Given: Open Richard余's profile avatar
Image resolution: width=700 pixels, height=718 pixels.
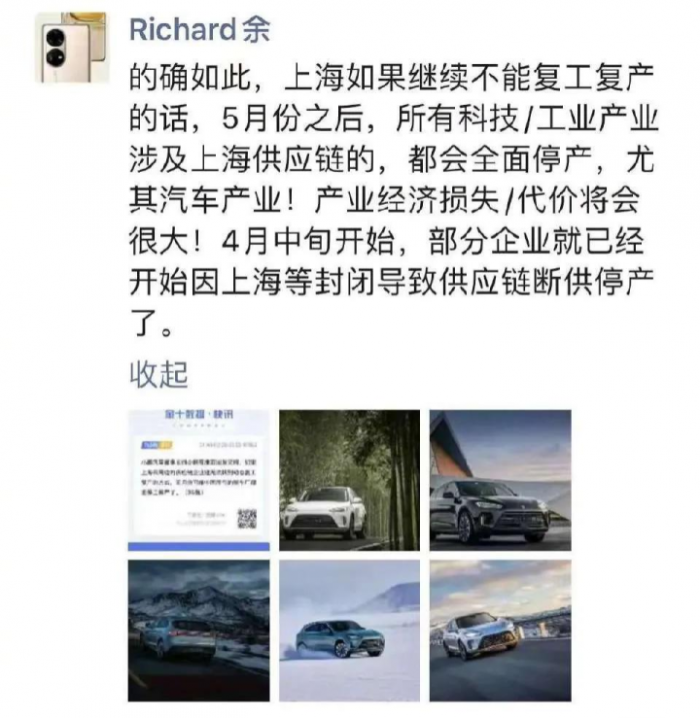Looking at the screenshot, I should 73,47.
